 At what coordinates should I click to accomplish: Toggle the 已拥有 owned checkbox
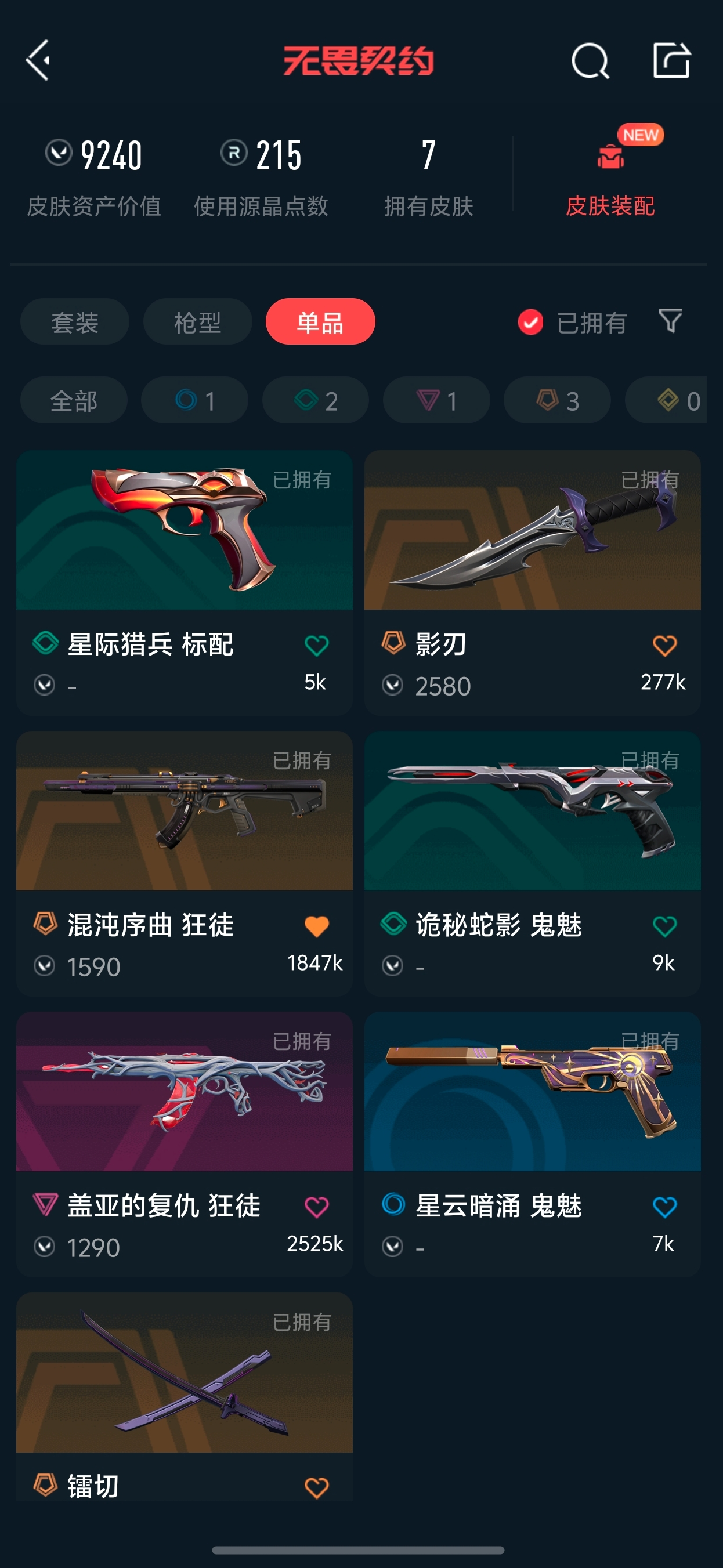[530, 322]
